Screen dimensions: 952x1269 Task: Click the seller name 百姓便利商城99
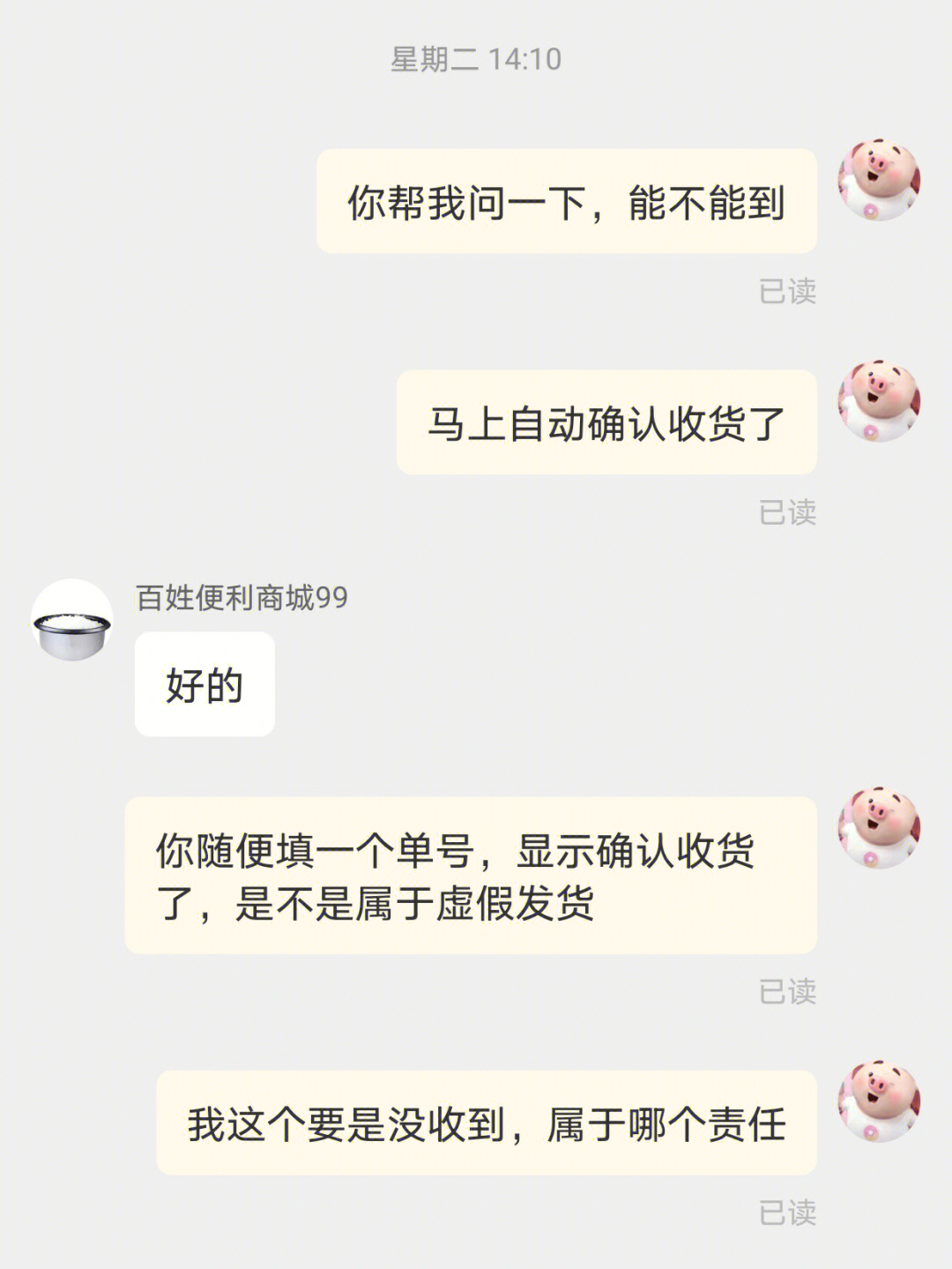[242, 595]
